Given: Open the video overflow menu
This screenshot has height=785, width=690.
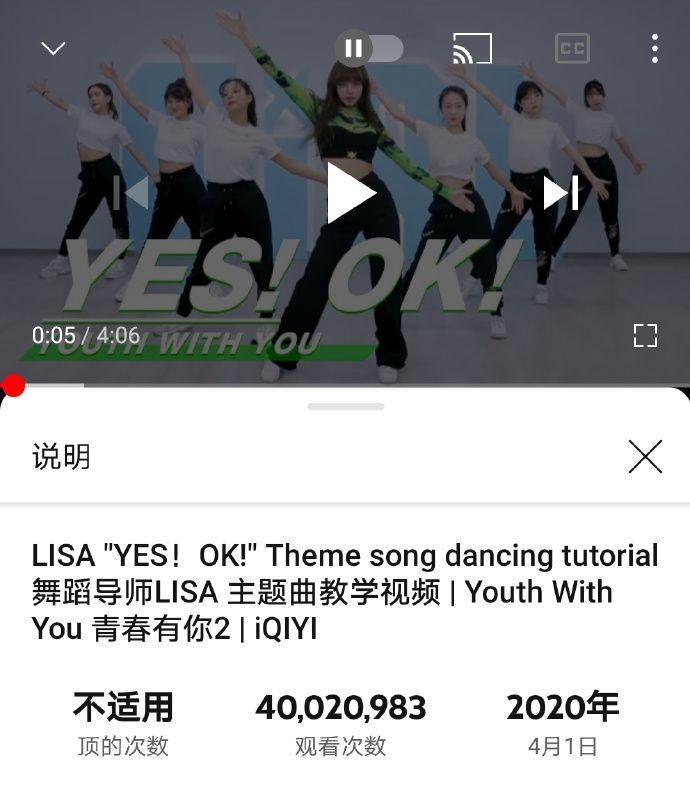Looking at the screenshot, I should pos(654,48).
